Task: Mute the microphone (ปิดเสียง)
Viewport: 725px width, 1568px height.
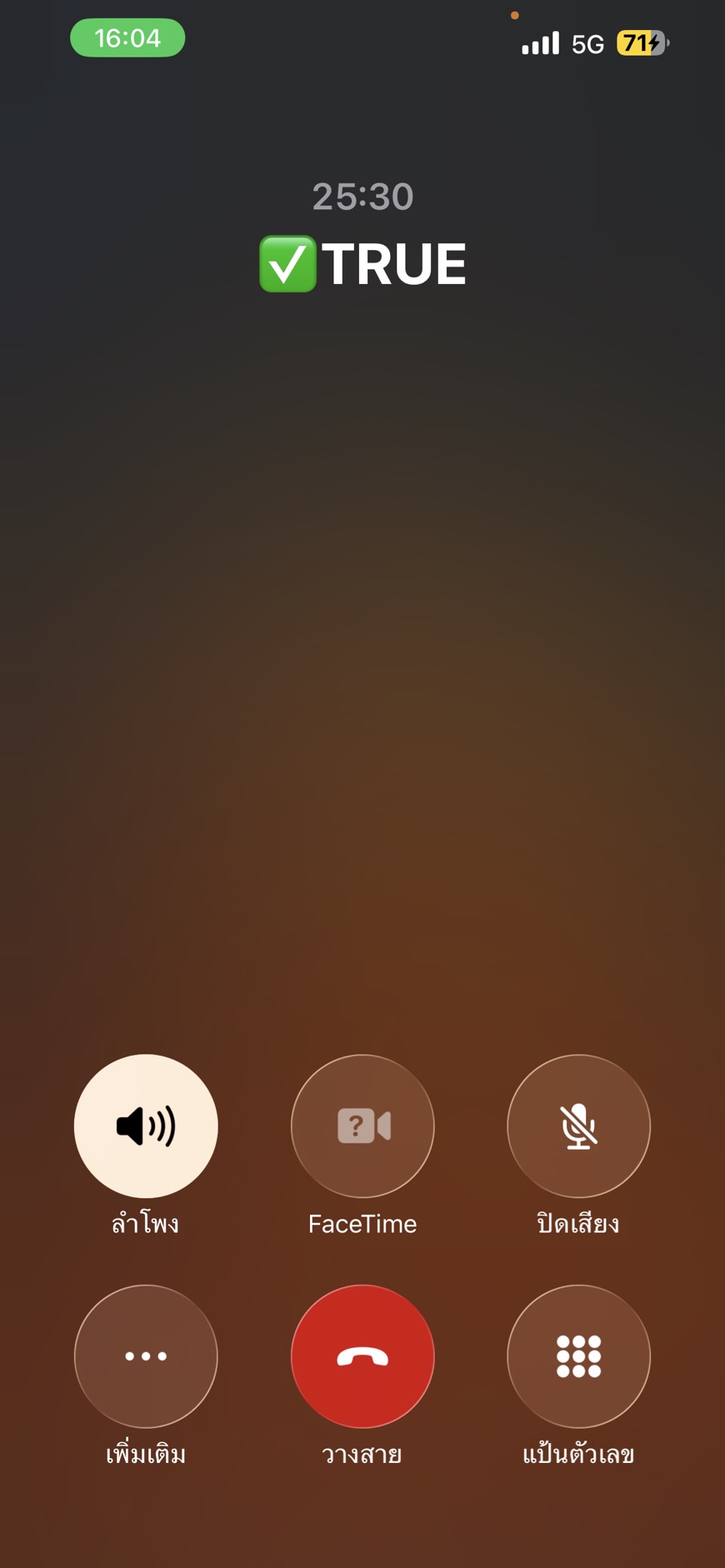Action: click(x=578, y=1126)
